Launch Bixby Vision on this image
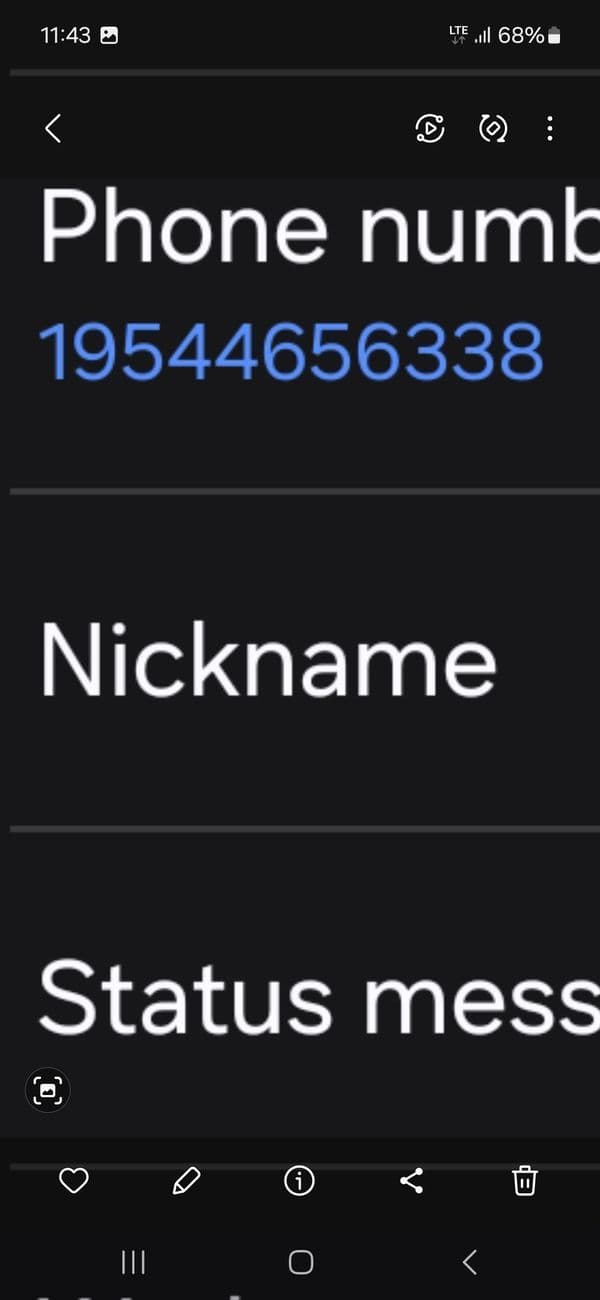The image size is (600, 1300). [x=47, y=1089]
